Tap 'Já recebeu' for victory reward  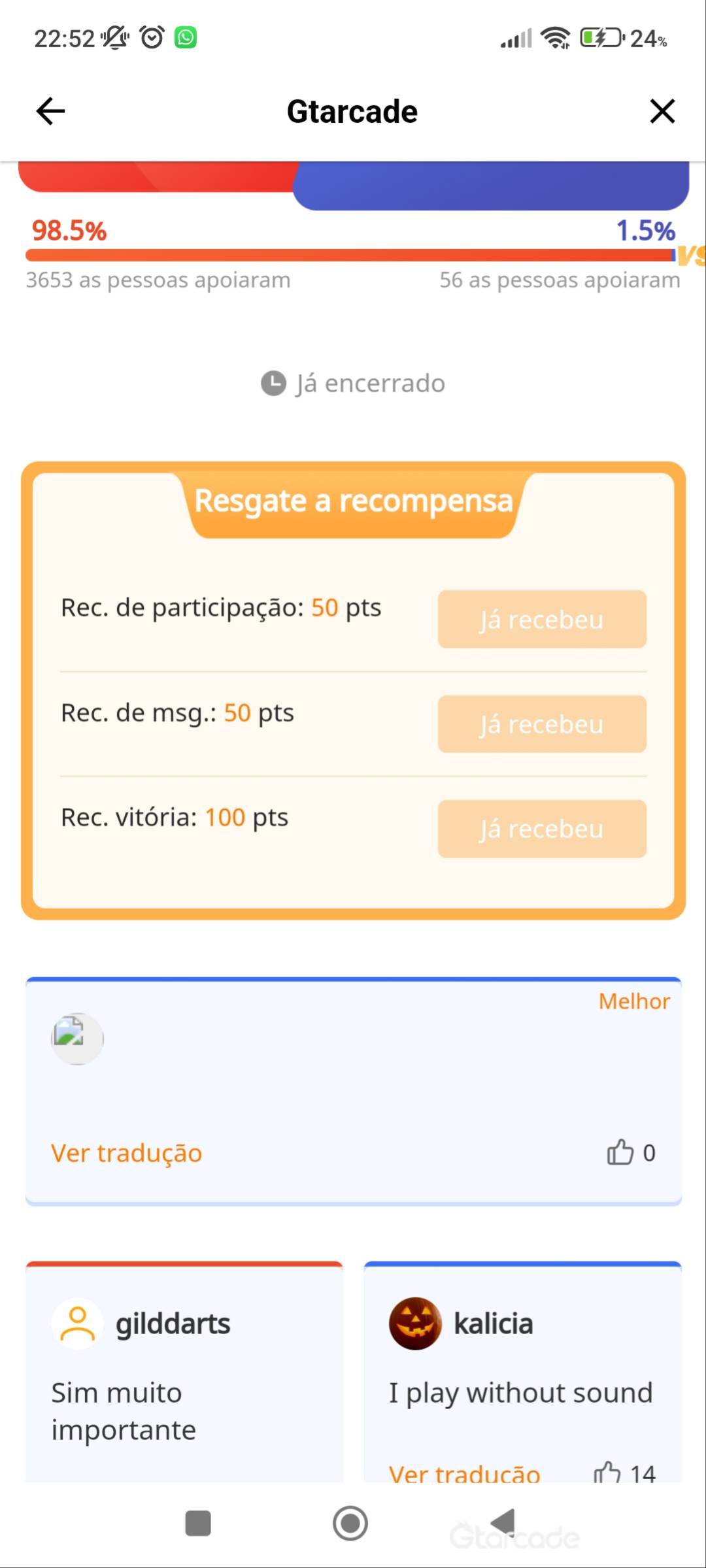[541, 829]
